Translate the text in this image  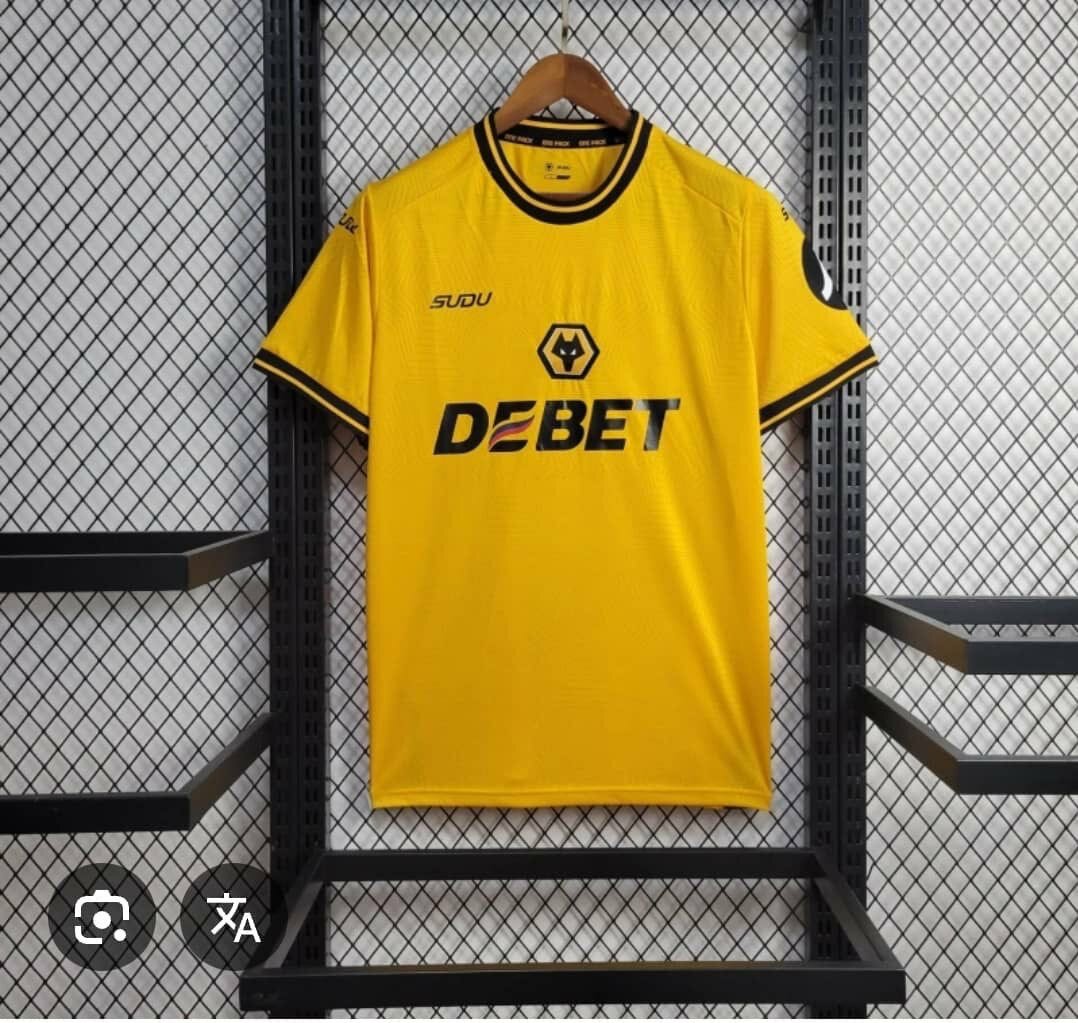tap(233, 916)
